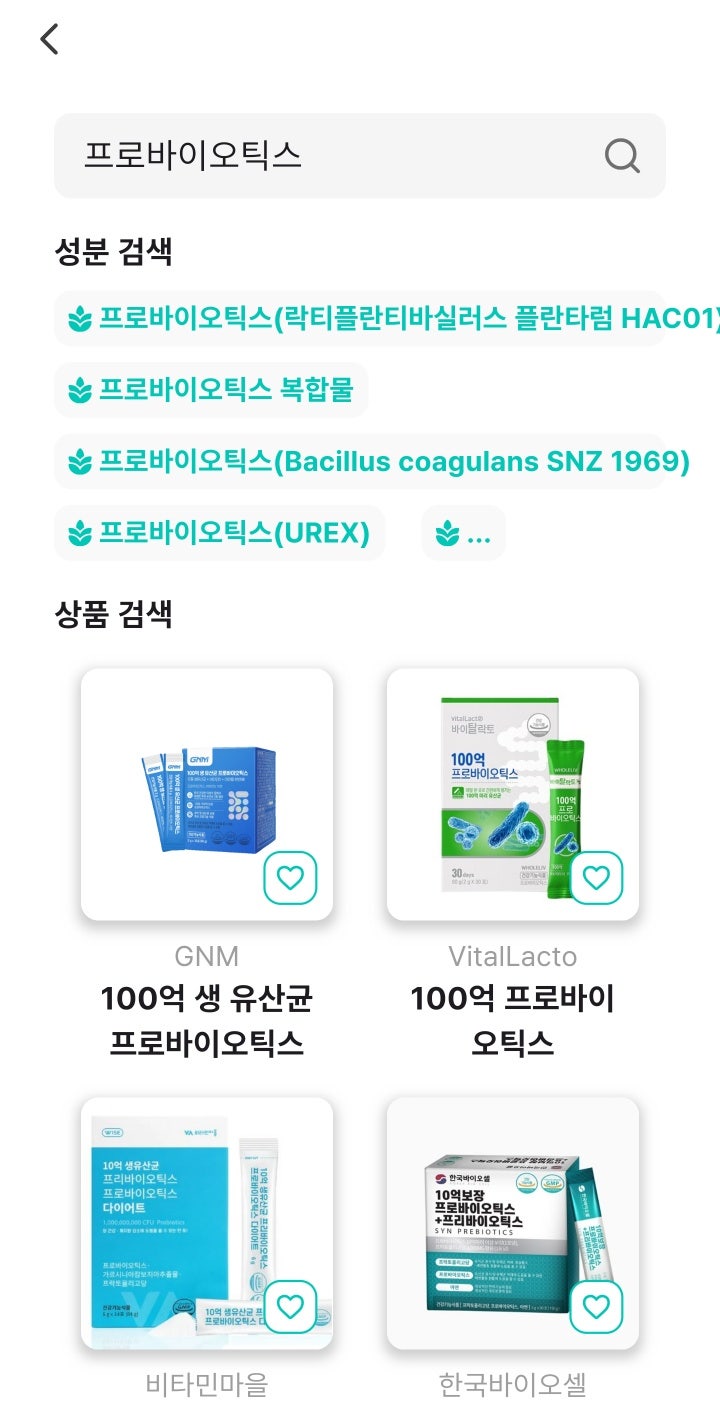Favorite the 한국바이오셀 product with heart
Image resolution: width=720 pixels, height=1409 pixels.
coord(596,1306)
